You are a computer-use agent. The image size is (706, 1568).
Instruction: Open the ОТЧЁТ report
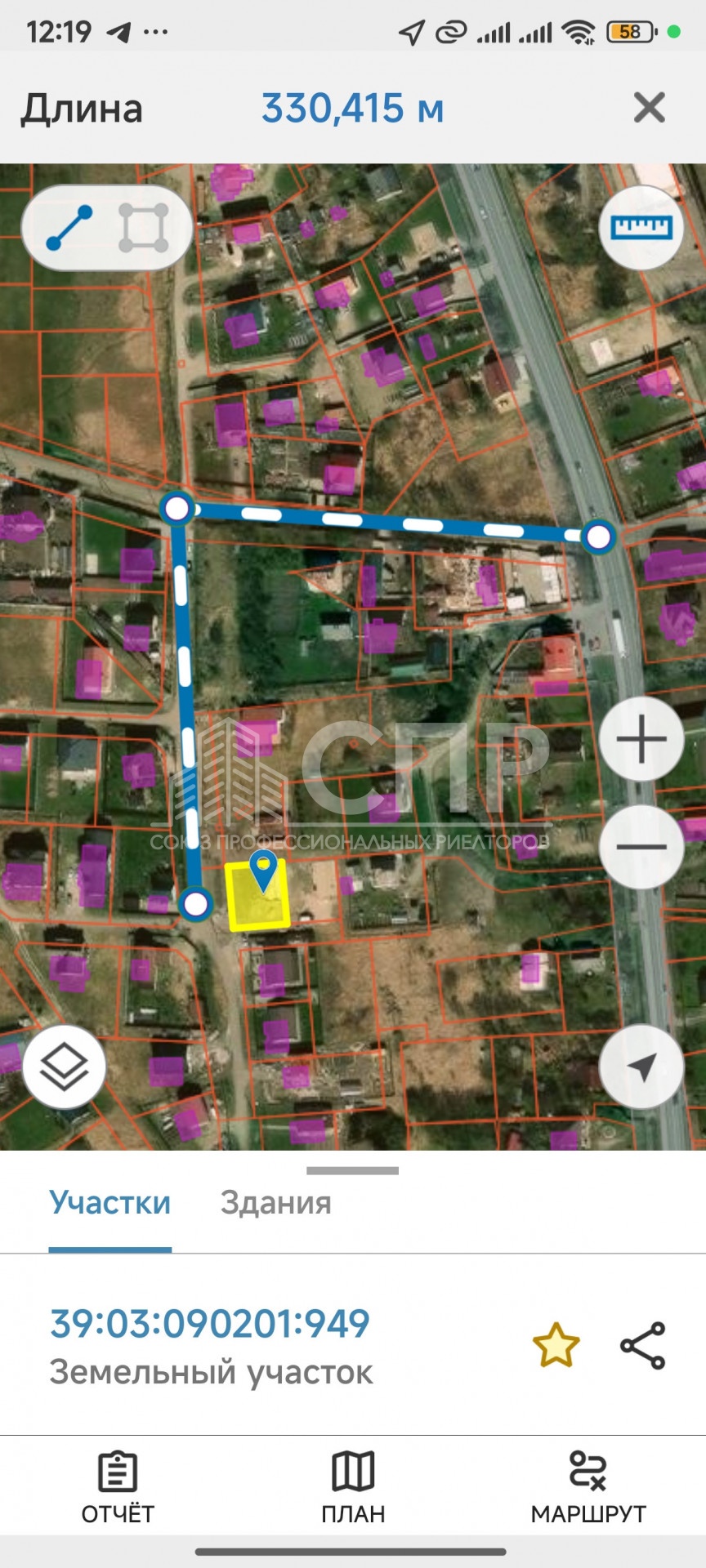coord(118,1488)
